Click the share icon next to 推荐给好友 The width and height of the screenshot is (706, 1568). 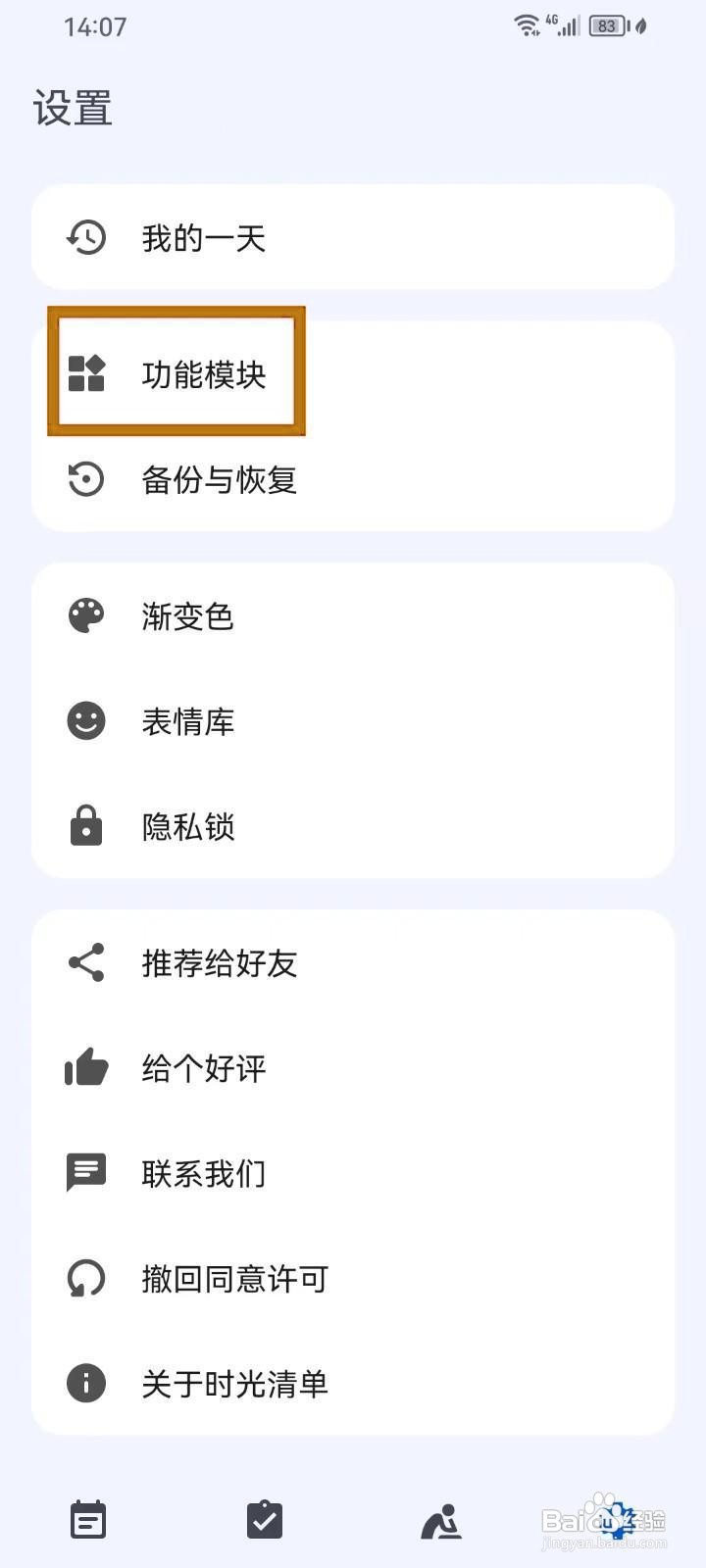[86, 962]
